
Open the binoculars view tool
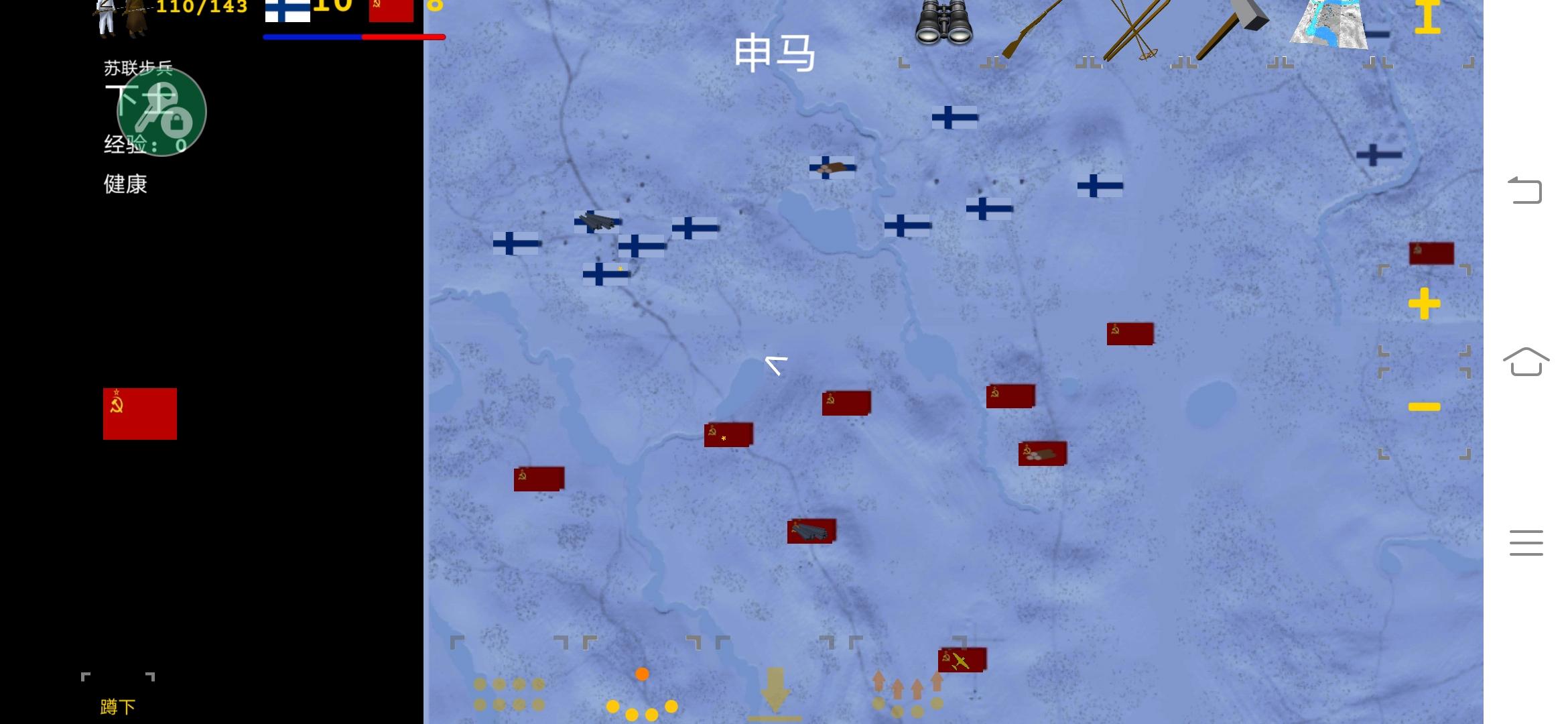(x=944, y=23)
